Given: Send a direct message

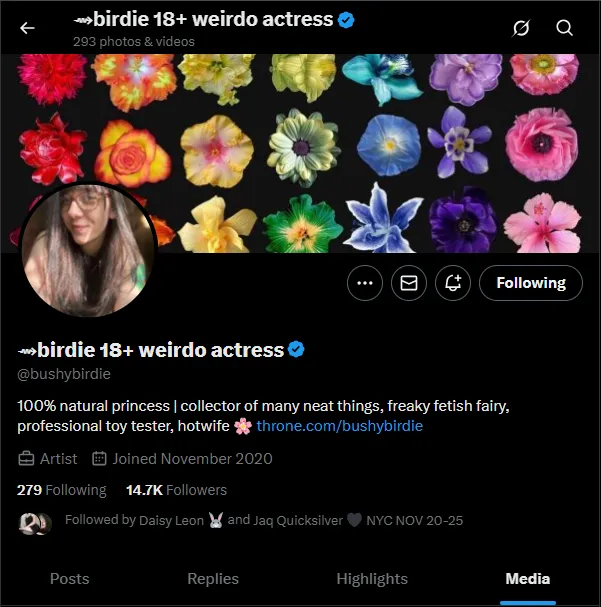Looking at the screenshot, I should tap(409, 283).
